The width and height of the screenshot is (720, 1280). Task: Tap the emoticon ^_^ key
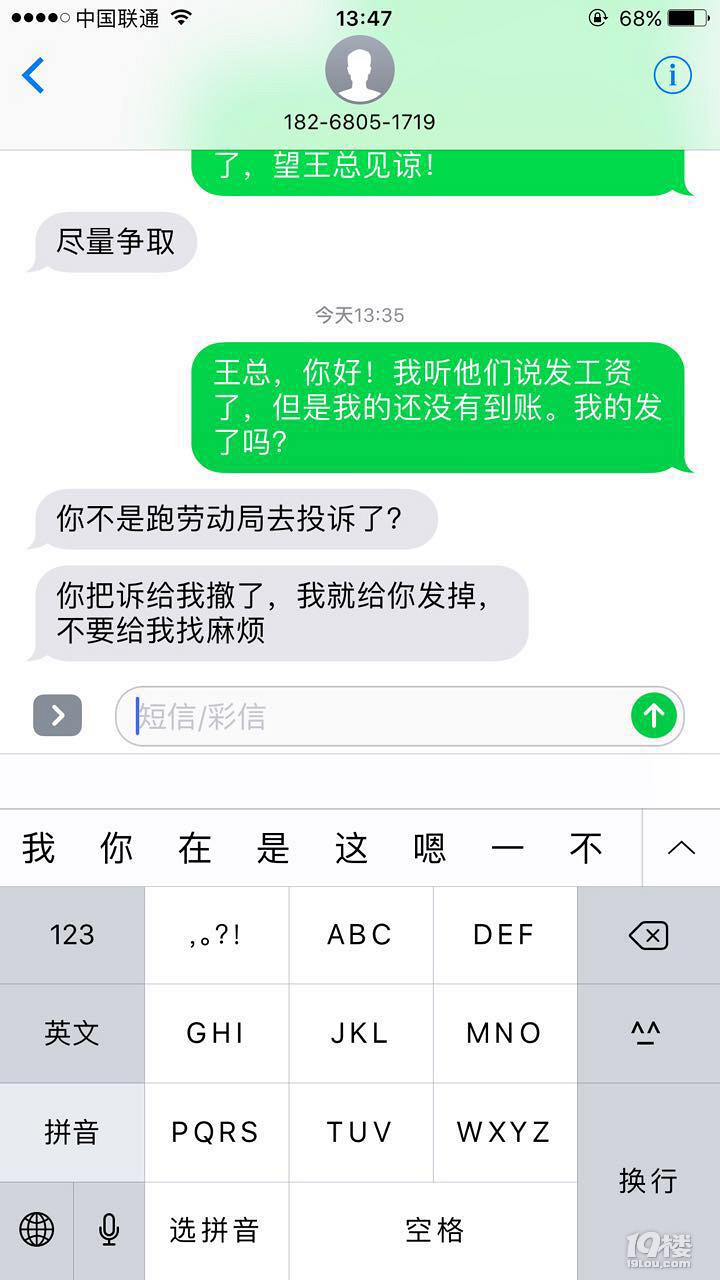648,1033
